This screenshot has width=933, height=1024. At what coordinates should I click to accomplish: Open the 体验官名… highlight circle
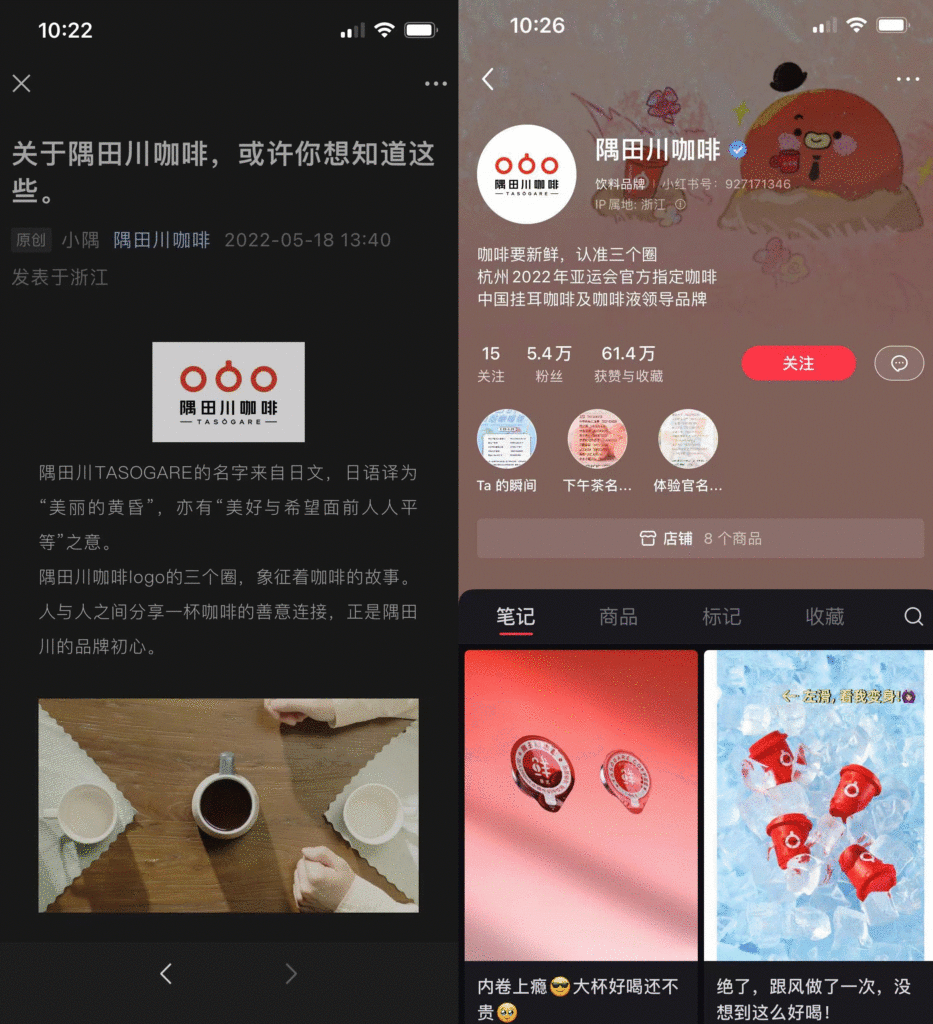coord(688,440)
